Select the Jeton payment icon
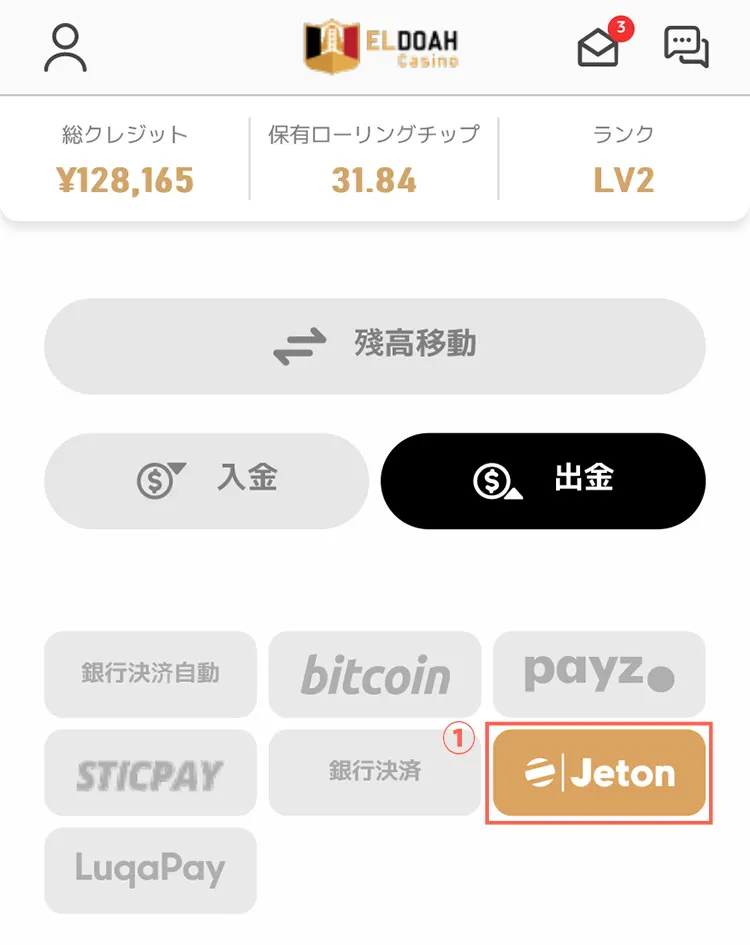 [x=540, y=772]
